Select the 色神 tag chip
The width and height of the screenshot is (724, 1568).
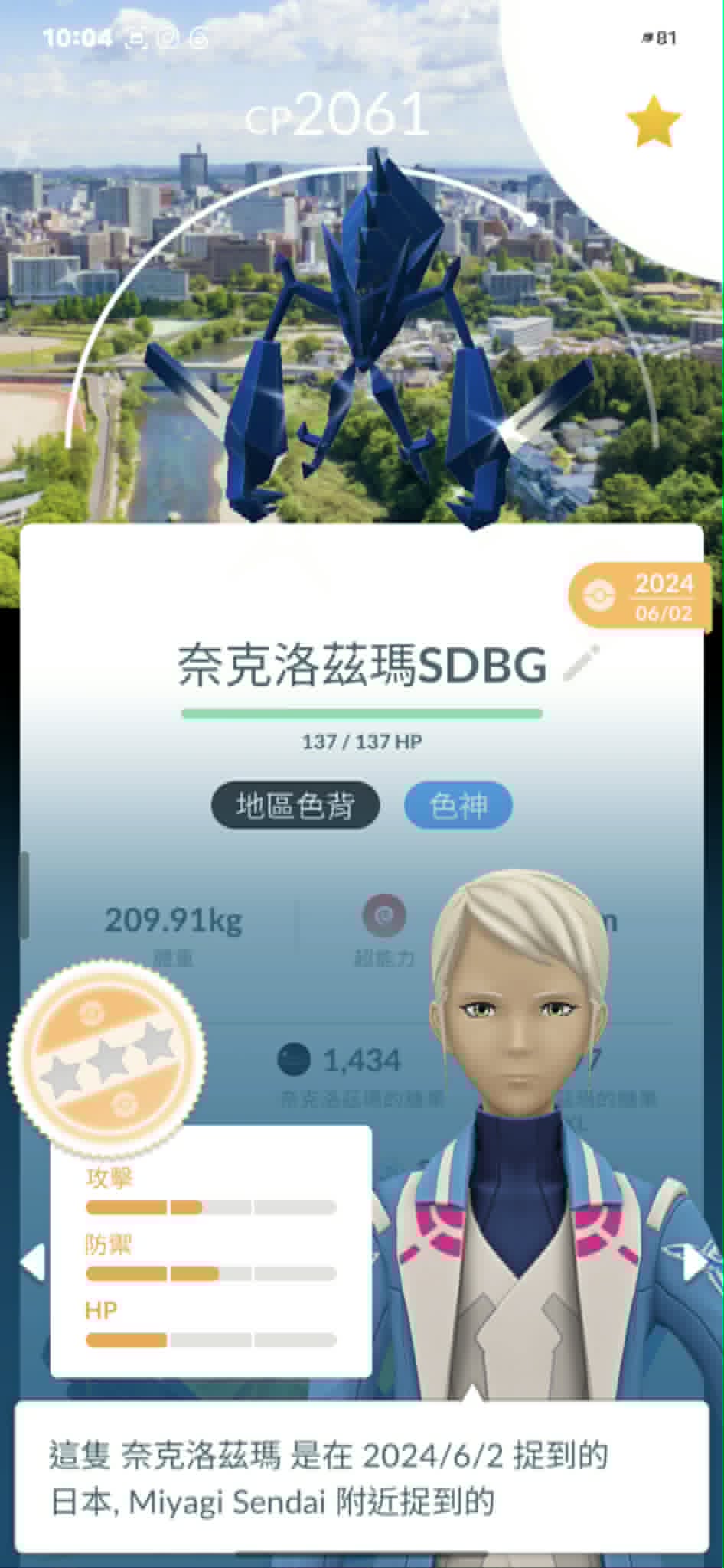[458, 805]
